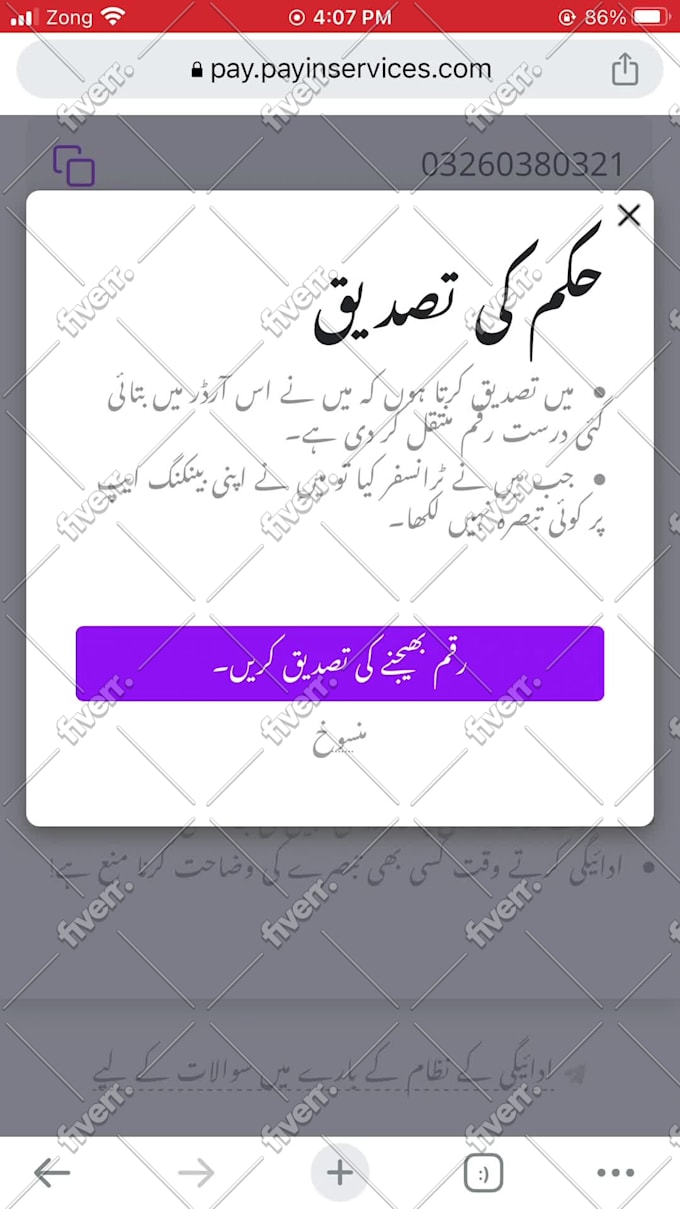Confirm the payment with the purple button
The width and height of the screenshot is (680, 1209).
point(340,663)
